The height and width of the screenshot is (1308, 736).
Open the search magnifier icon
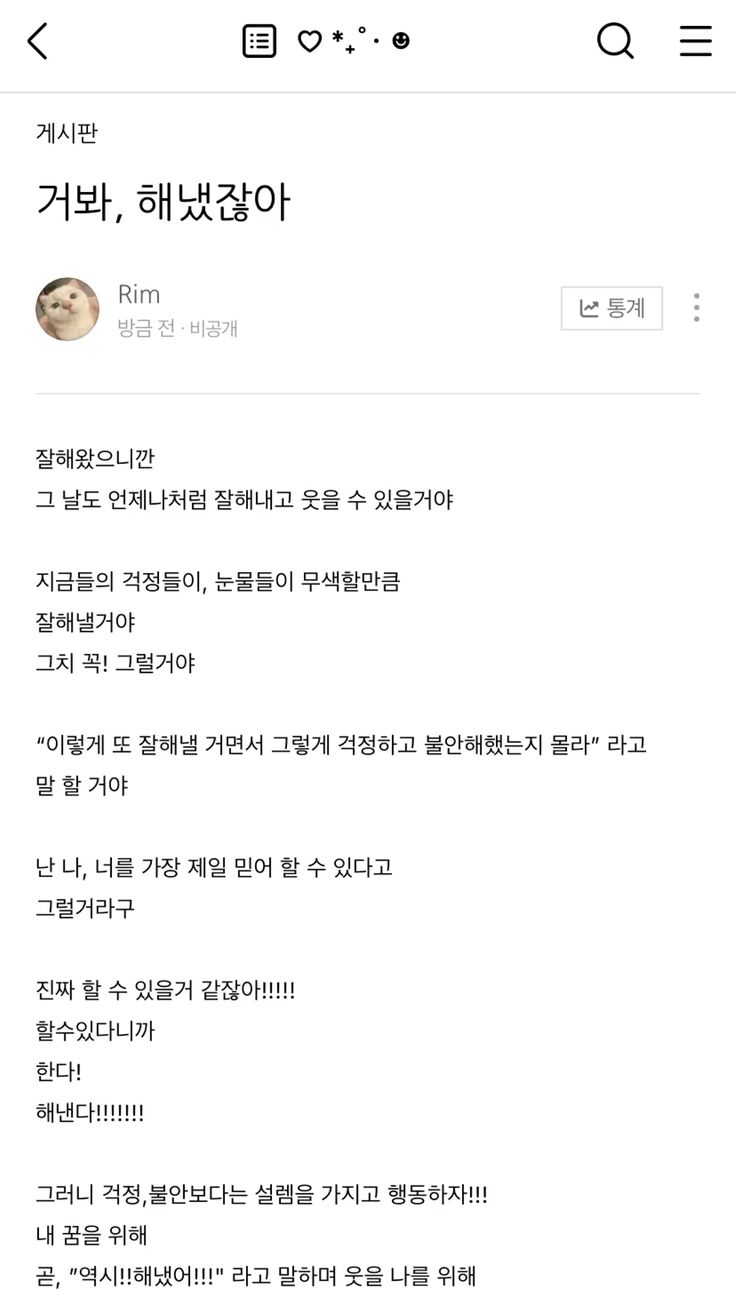(x=615, y=41)
